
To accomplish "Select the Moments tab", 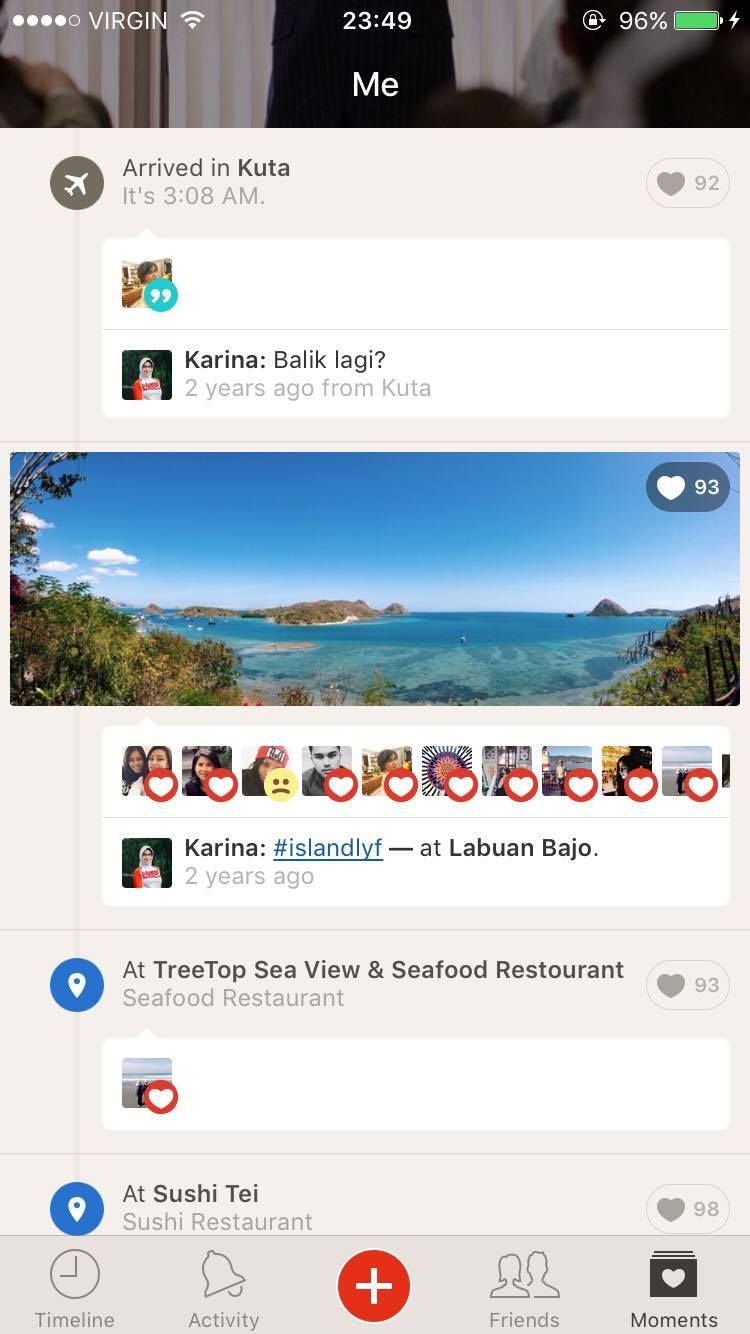I will [x=673, y=1288].
